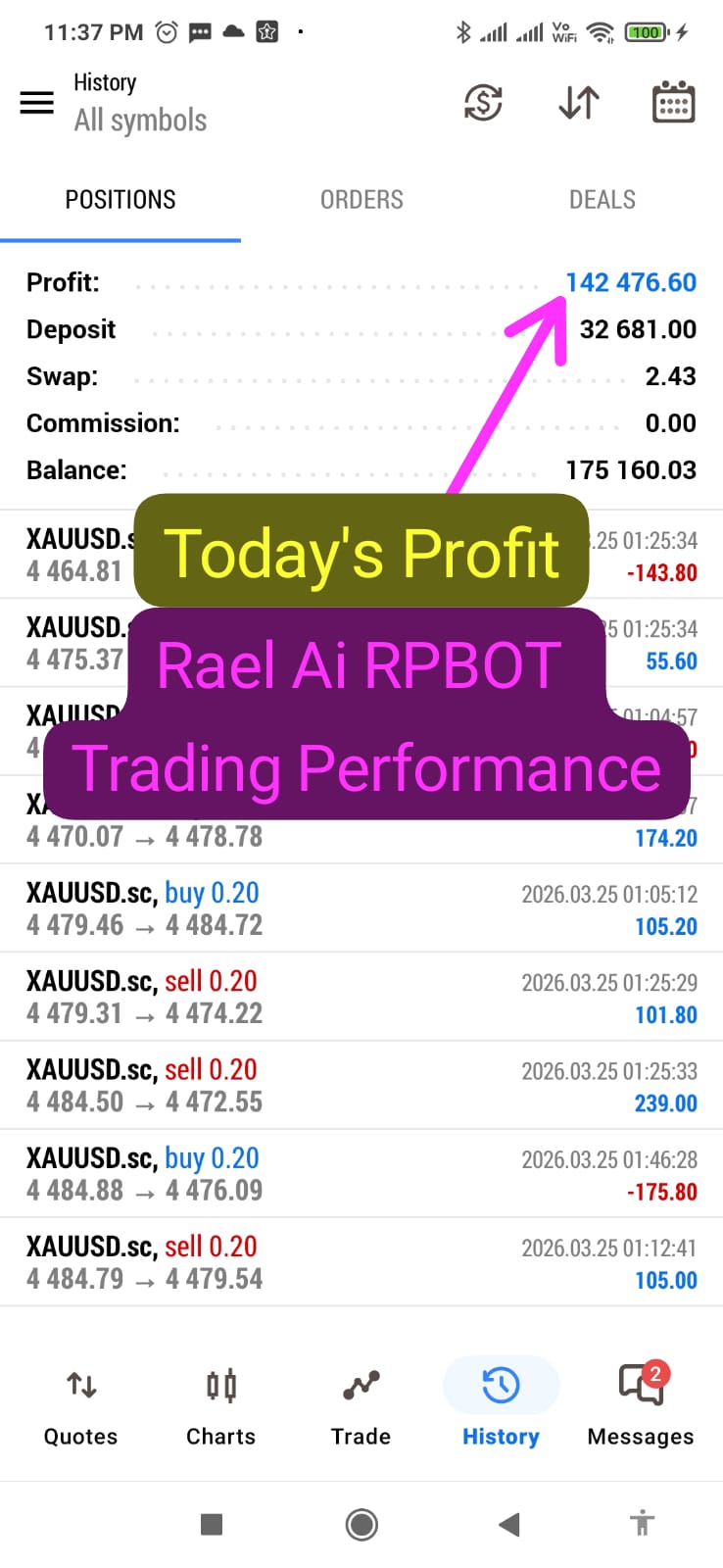Switch to the Orders tab

click(x=361, y=200)
